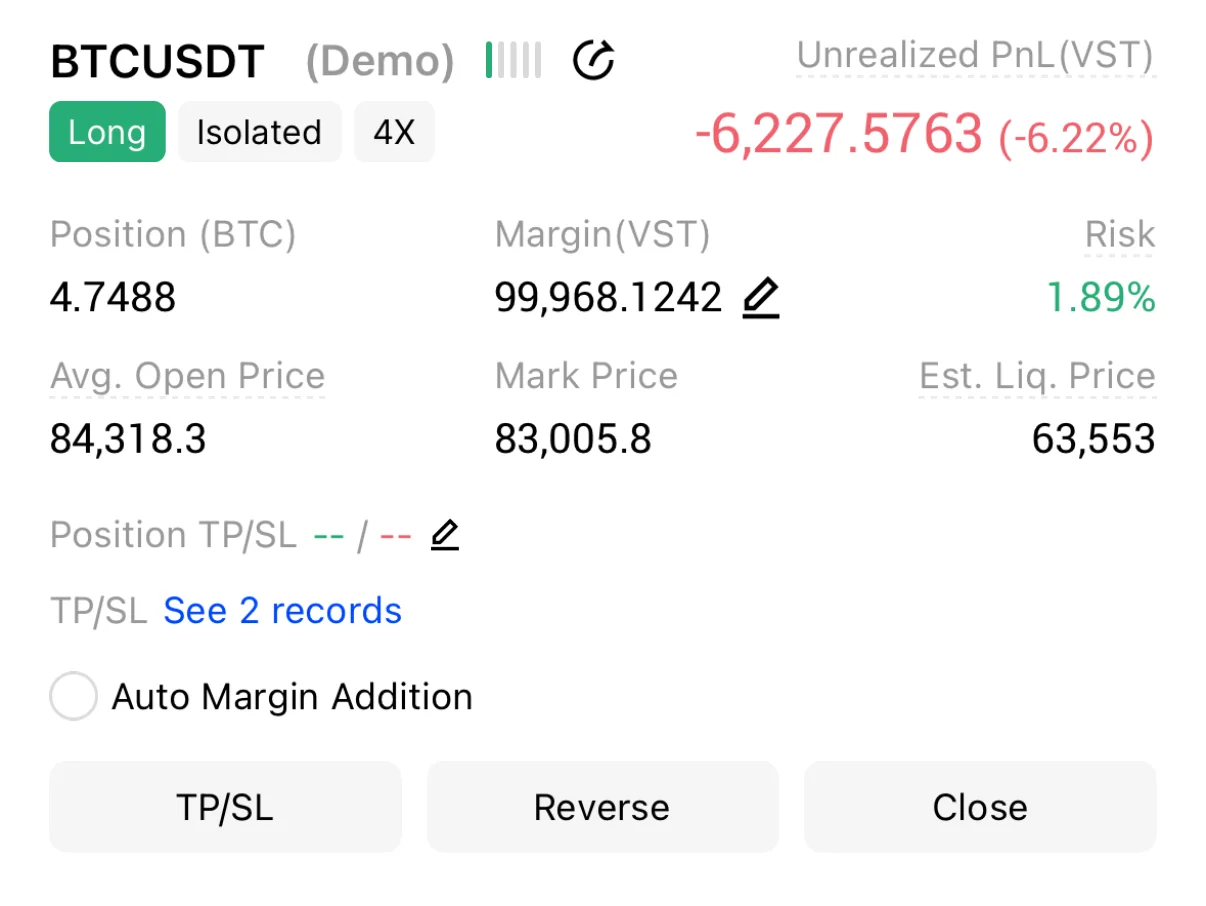The height and width of the screenshot is (906, 1206).
Task: Tap the share icon next to Demo
Action: (593, 61)
